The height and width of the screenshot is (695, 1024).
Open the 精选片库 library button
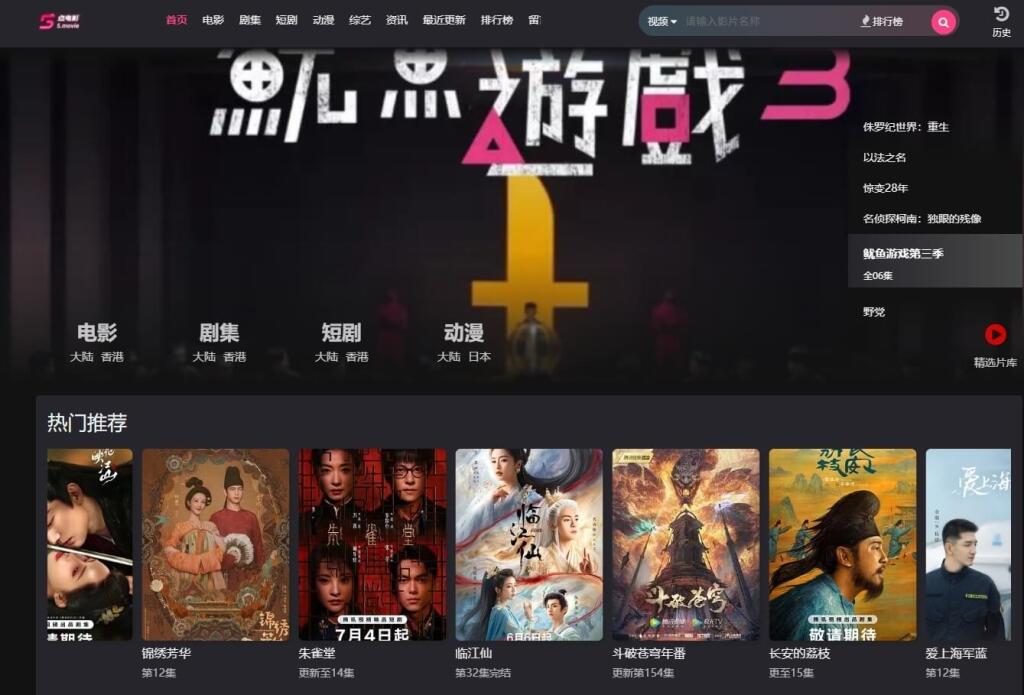click(995, 344)
